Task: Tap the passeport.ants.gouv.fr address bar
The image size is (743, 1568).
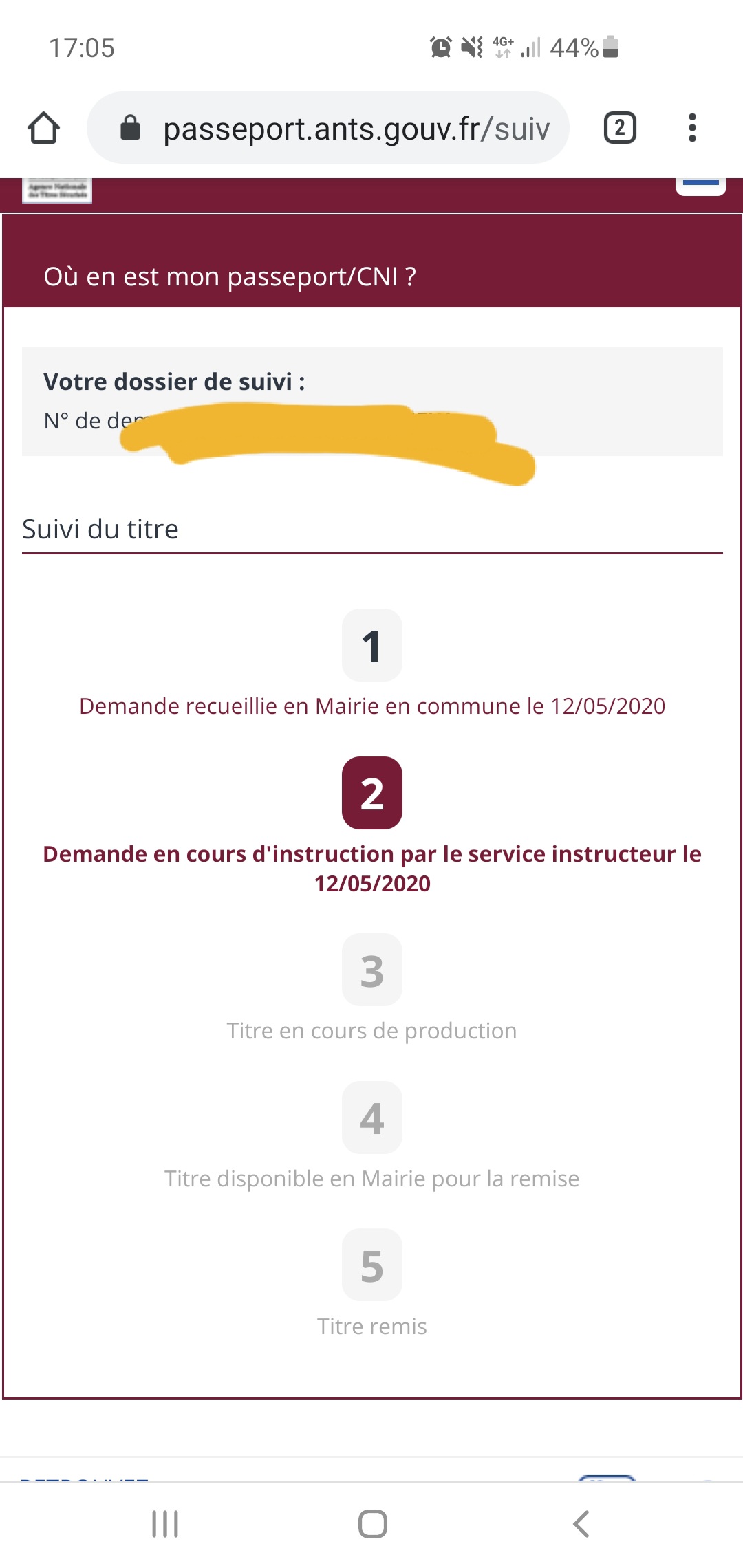Action: click(328, 128)
